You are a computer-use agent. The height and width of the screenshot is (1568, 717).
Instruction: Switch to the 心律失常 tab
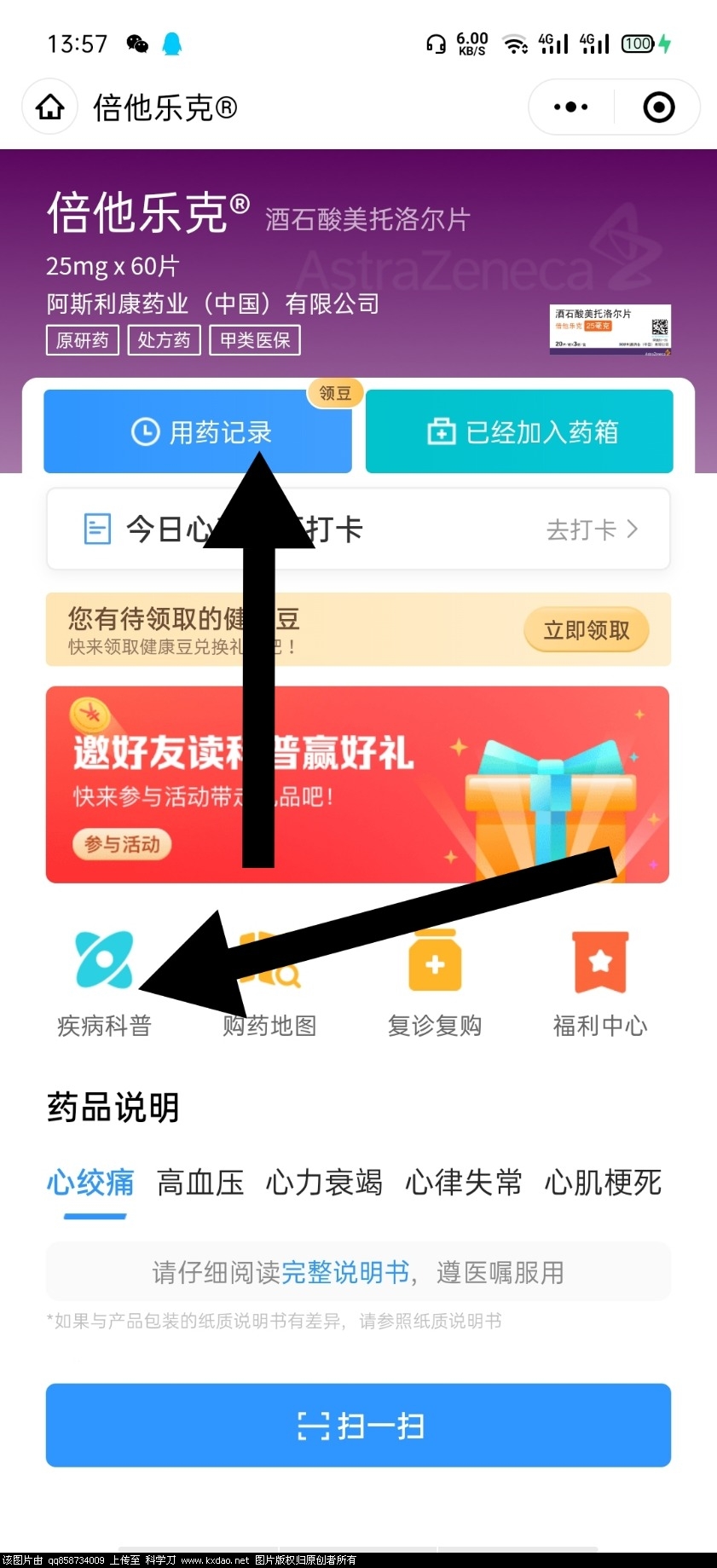[x=463, y=1183]
